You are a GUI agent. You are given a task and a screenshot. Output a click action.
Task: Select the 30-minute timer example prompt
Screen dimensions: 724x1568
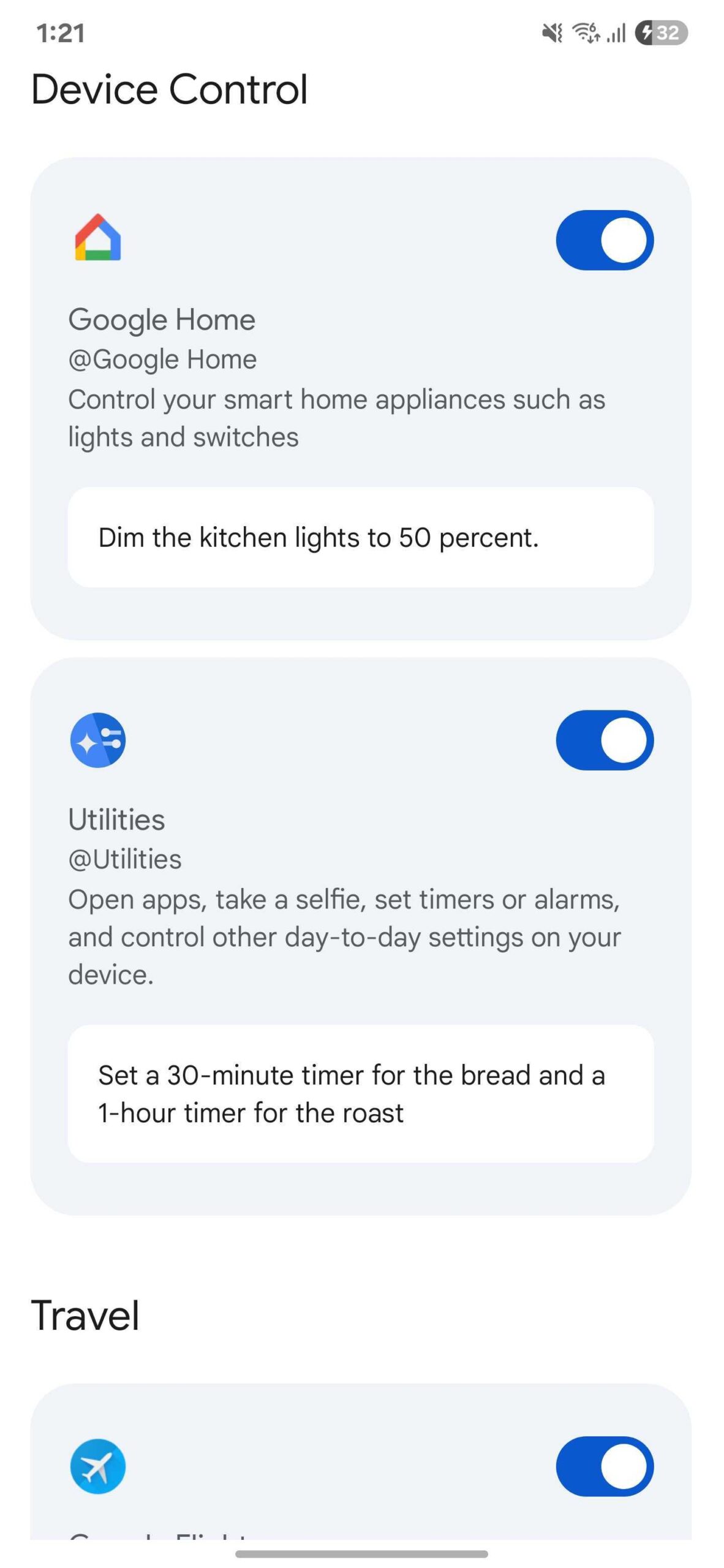[x=361, y=1093]
